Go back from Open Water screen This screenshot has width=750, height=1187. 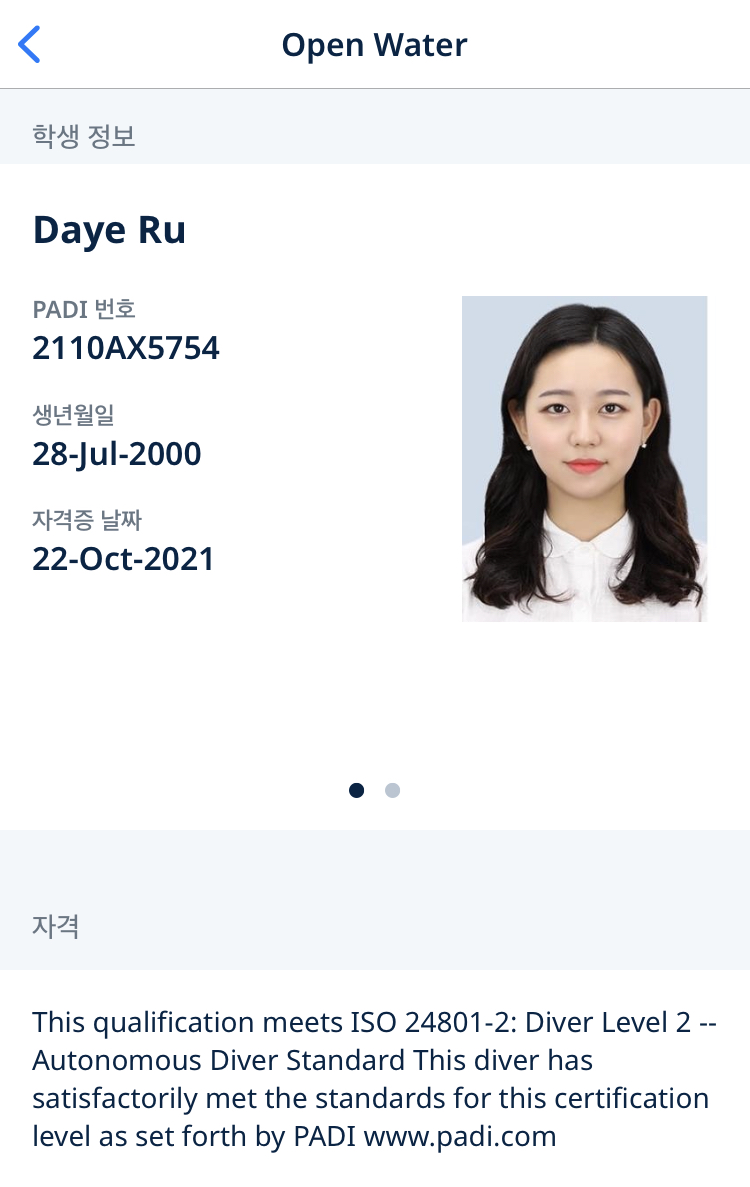(x=30, y=45)
